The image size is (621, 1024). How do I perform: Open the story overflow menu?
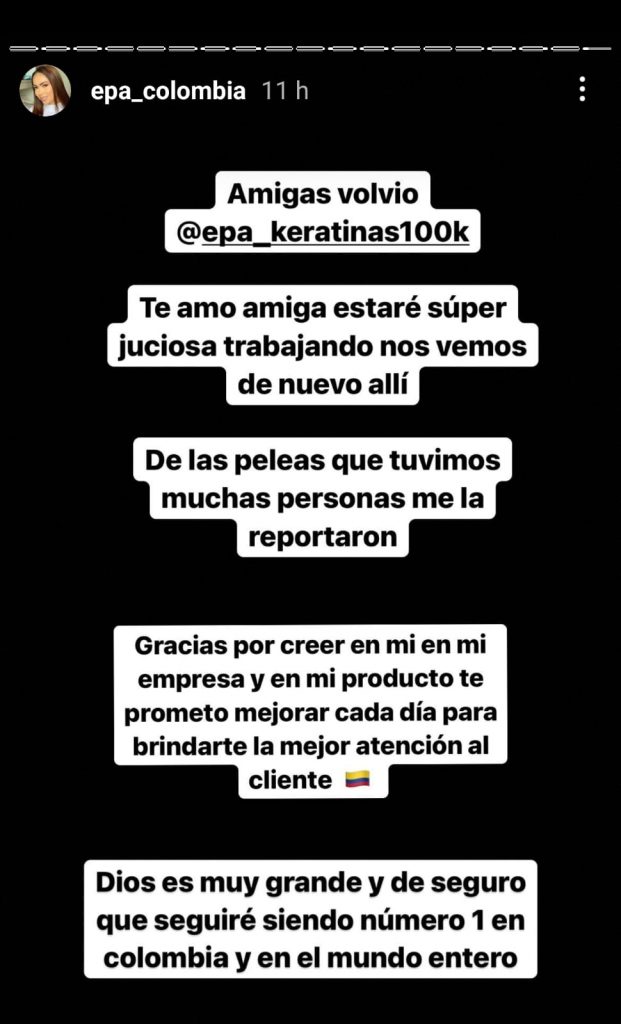(582, 90)
